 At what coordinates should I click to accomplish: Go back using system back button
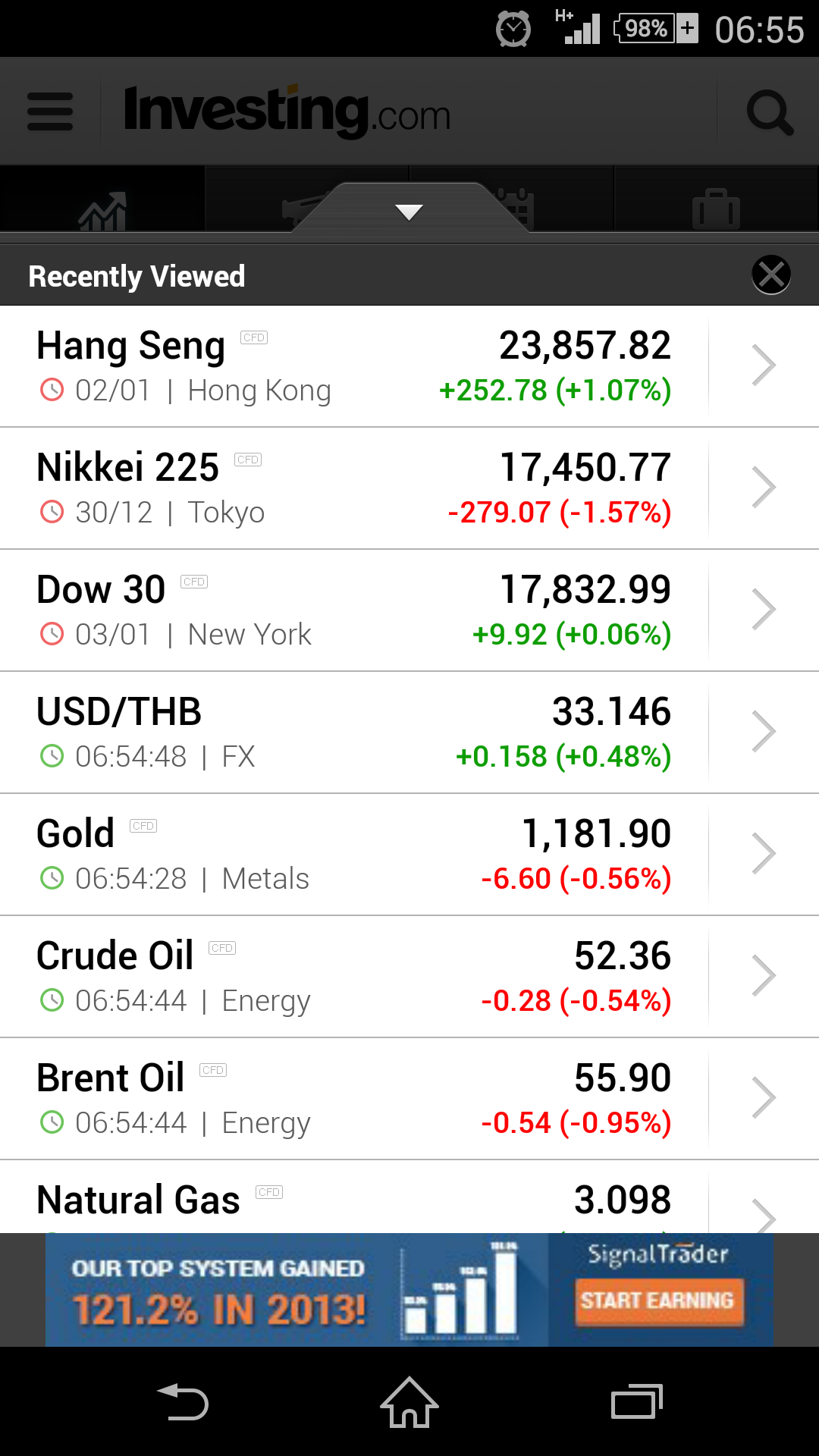(183, 1401)
